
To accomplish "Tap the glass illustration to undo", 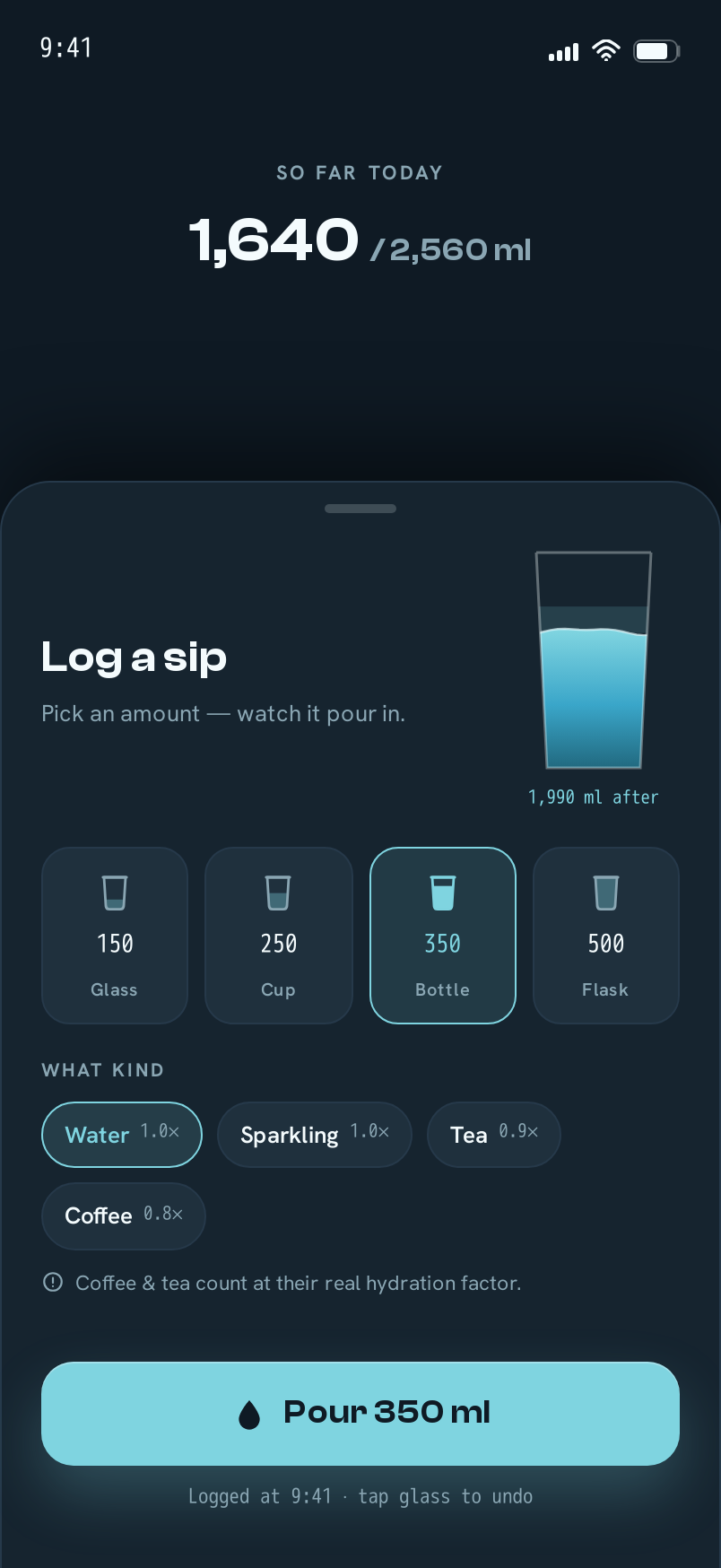I will pos(594,660).
